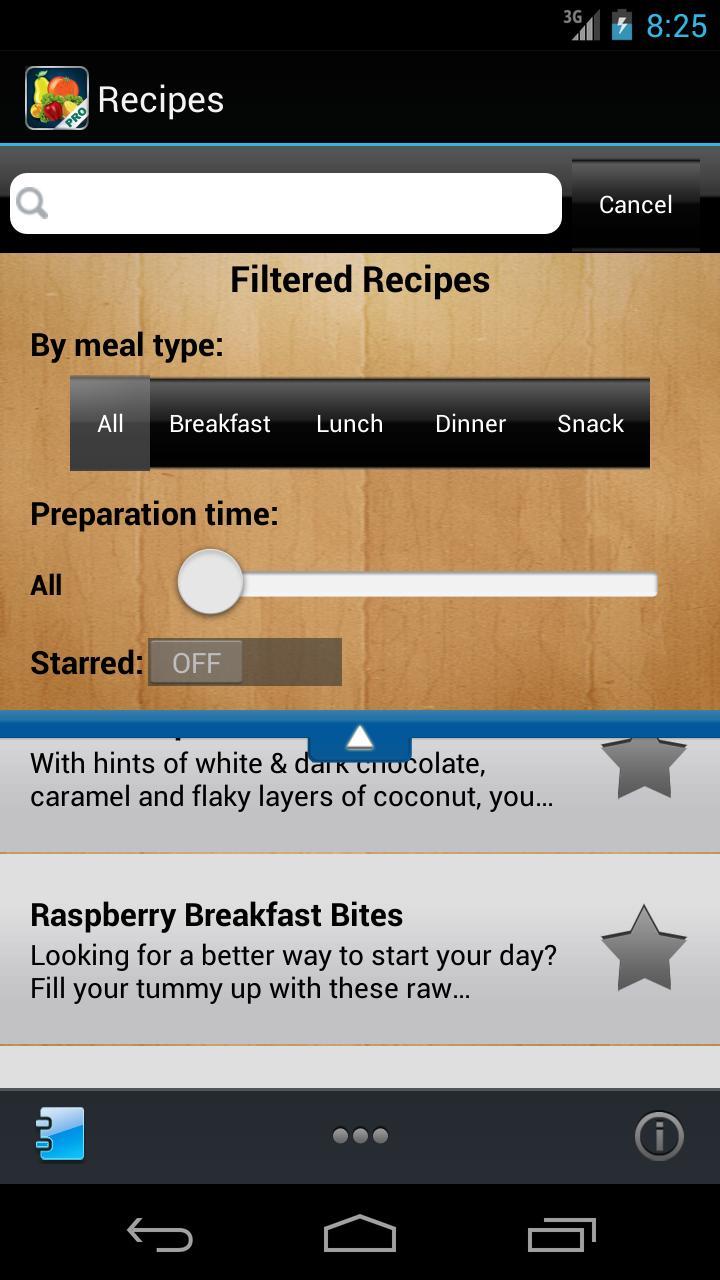This screenshot has height=1280, width=720.
Task: Select the All meal type filter
Action: [x=110, y=424]
